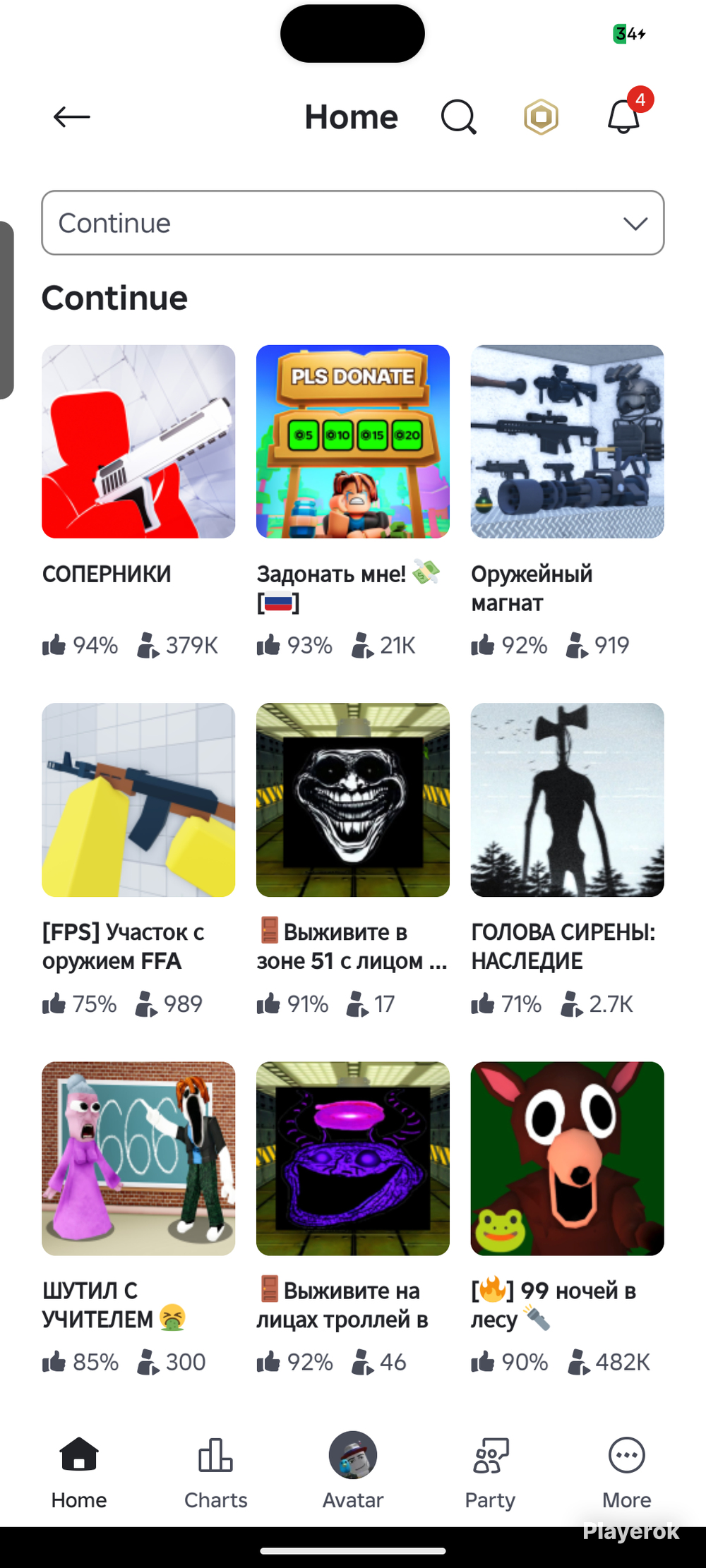Open ГОЛОВА СИРЕНЫ: НАСЛЕДИЕ game
Screen dimensions: 706x1568
point(568,800)
